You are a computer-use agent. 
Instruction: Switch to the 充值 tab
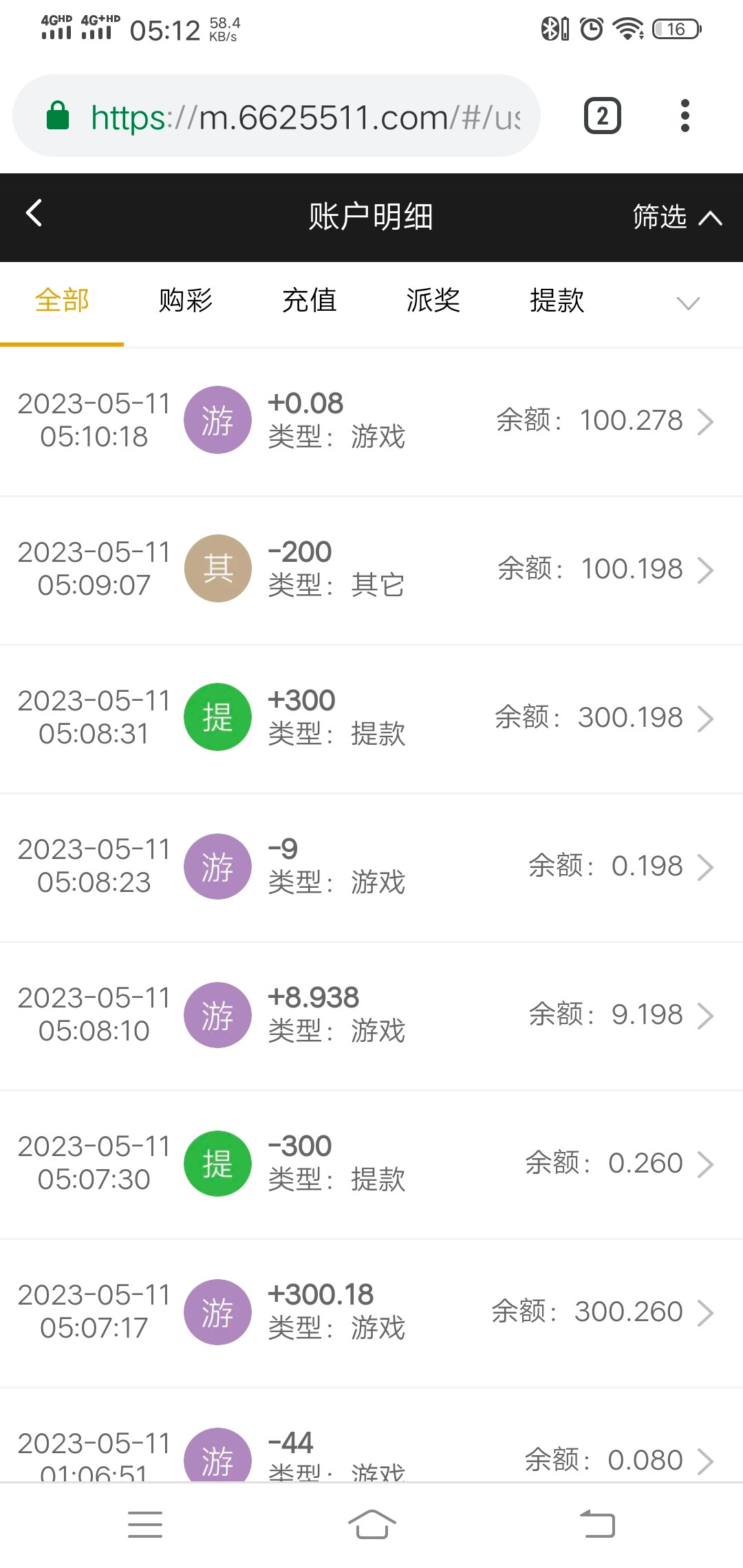coord(310,301)
